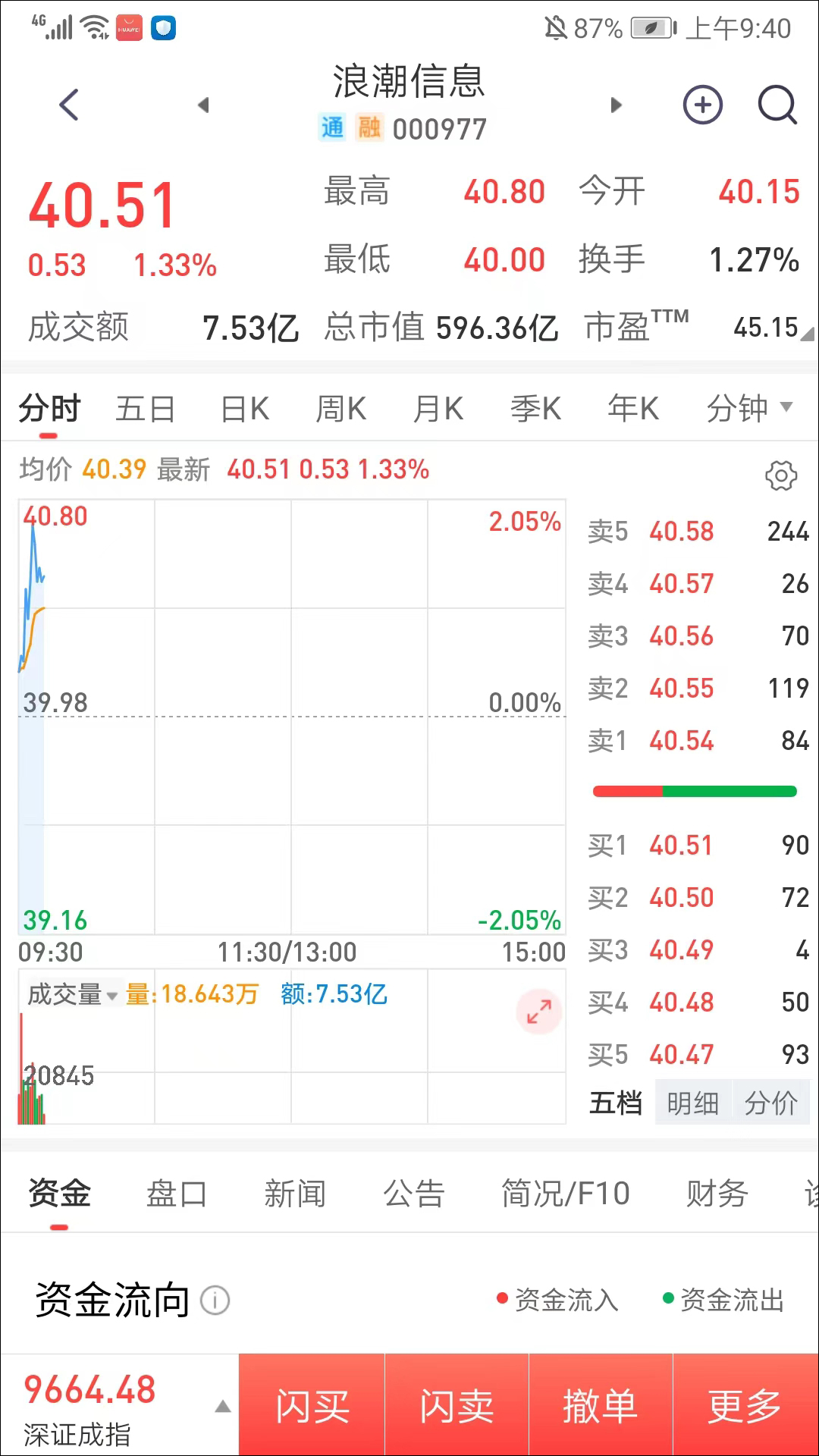Click the red-green buy-sell ratio bar
Viewport: 819px width, 1456px height.
point(694,790)
